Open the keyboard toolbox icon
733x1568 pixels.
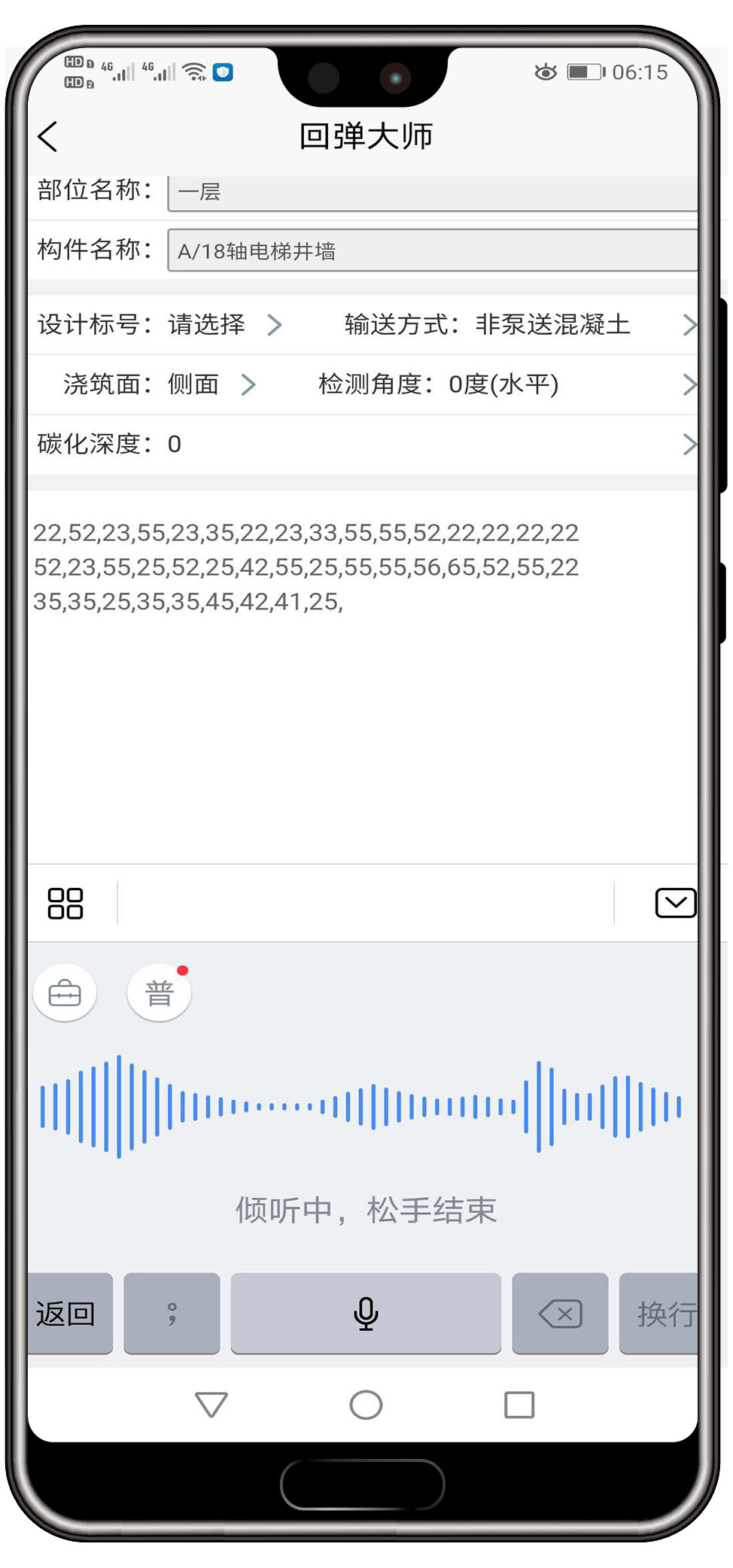click(x=65, y=994)
